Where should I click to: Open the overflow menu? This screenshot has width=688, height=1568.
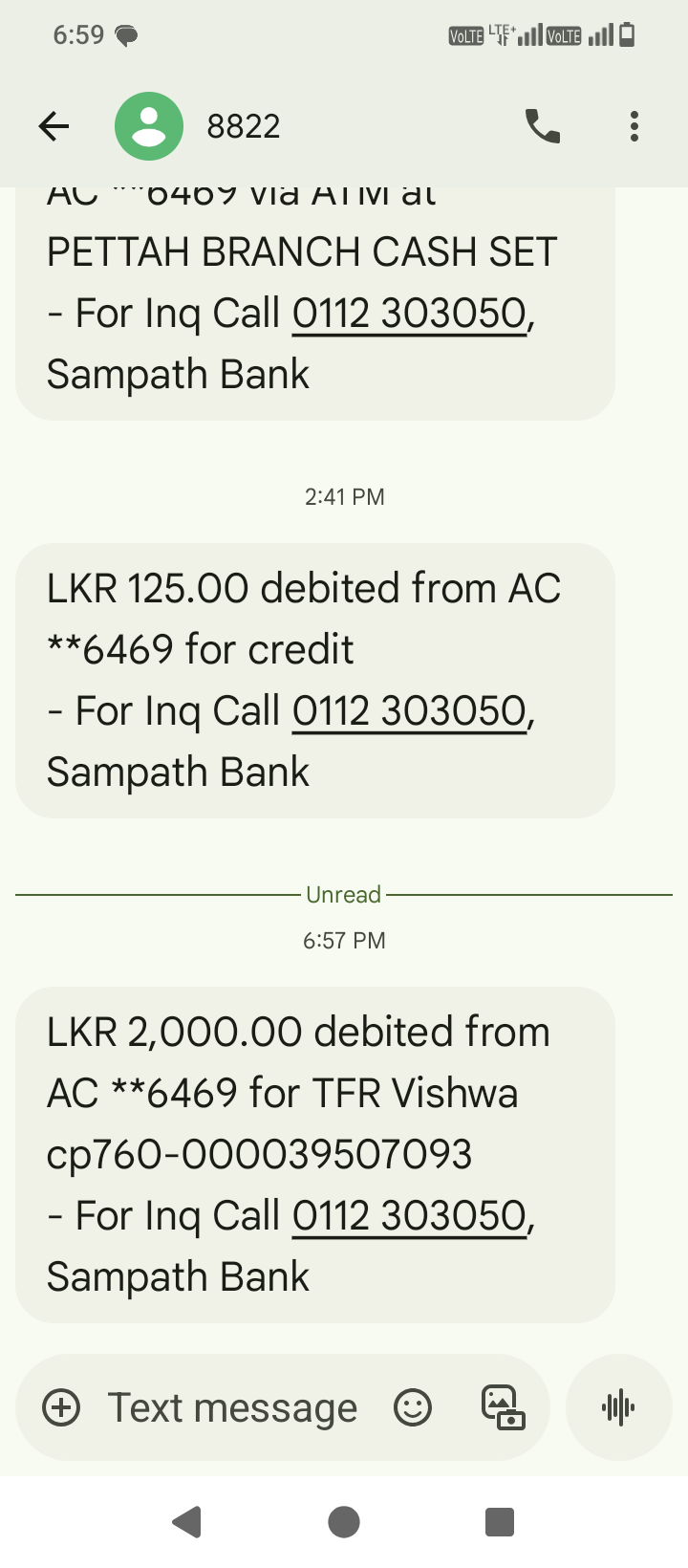634,126
